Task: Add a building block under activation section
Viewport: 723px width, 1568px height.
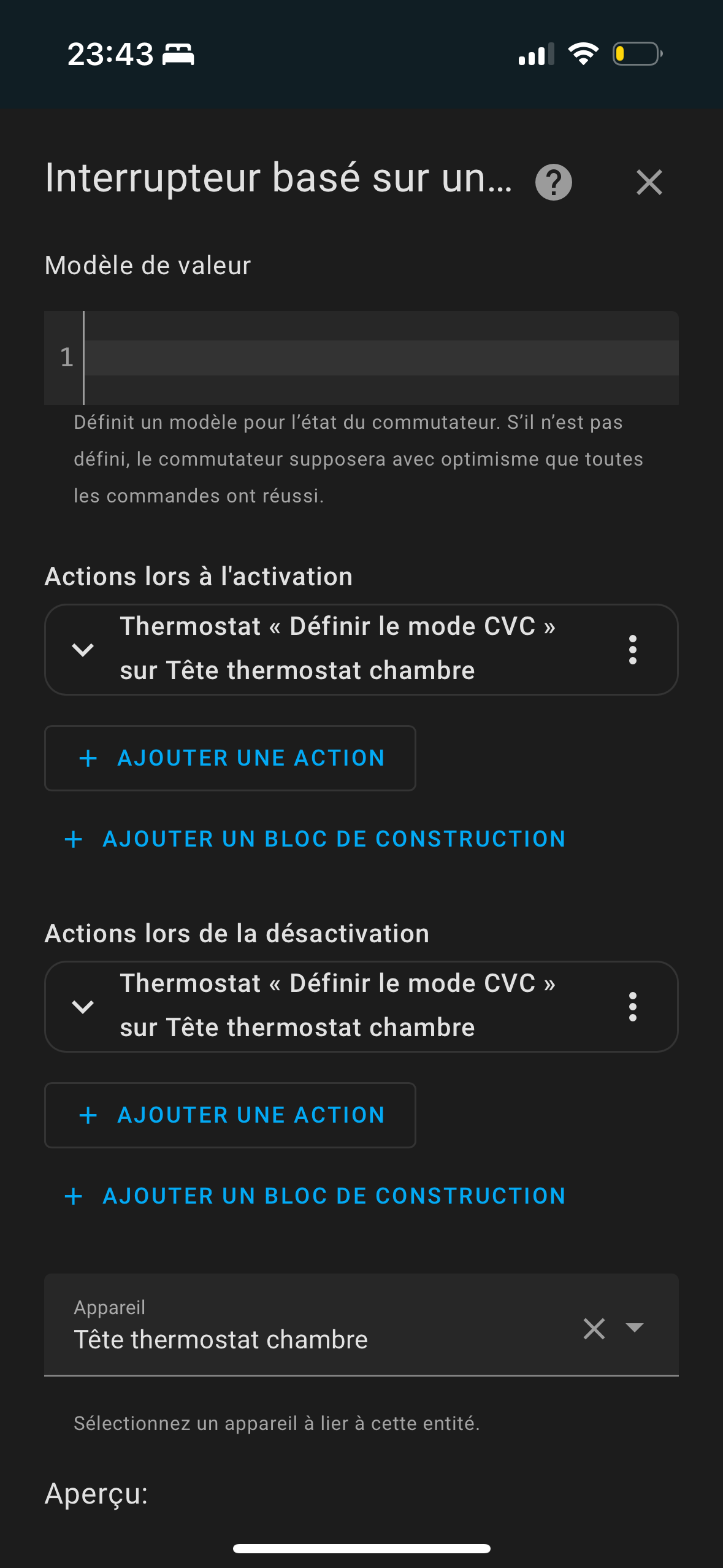Action: pyautogui.click(x=315, y=839)
